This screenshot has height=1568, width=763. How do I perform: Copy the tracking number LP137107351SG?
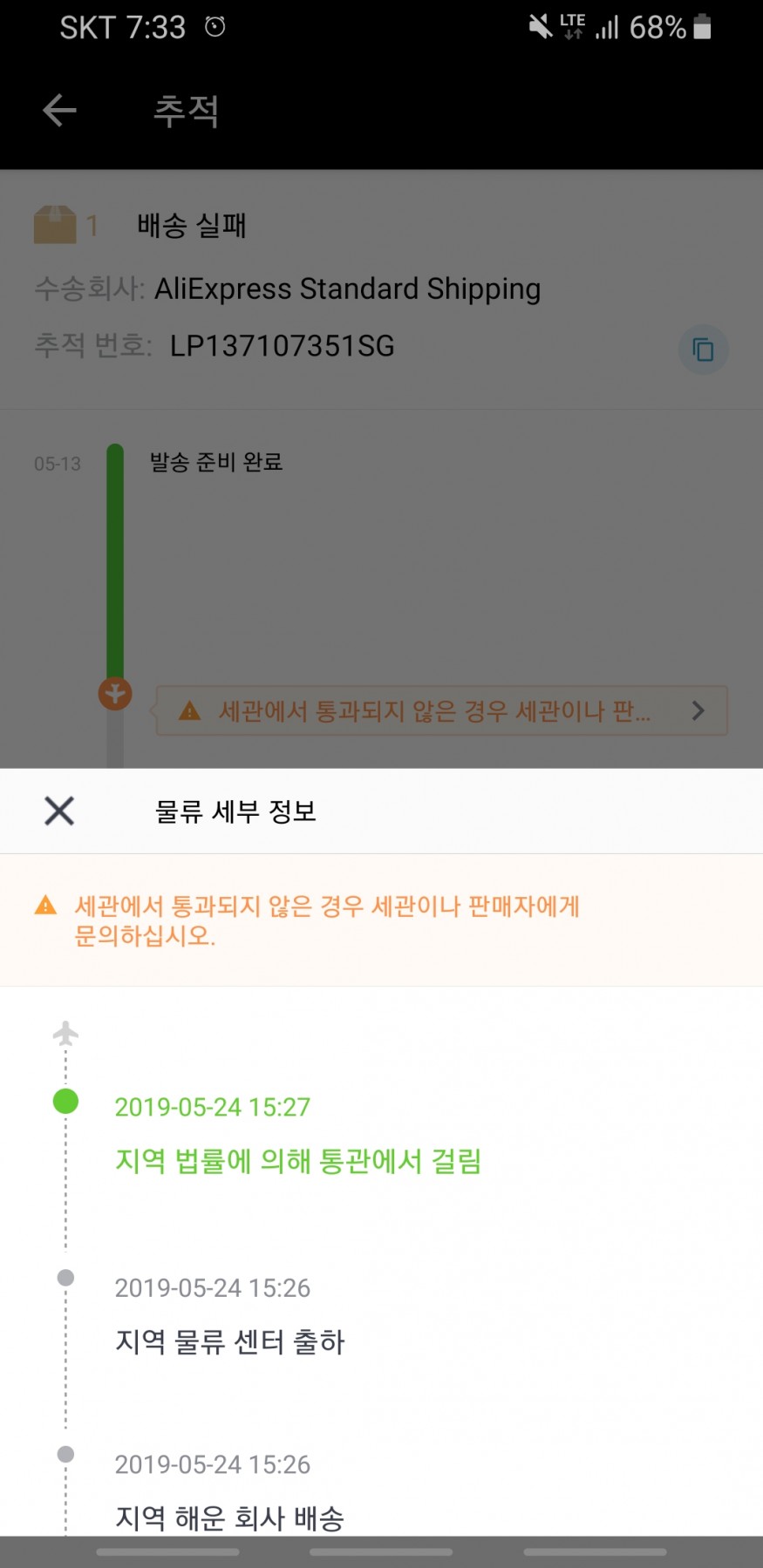point(703,350)
